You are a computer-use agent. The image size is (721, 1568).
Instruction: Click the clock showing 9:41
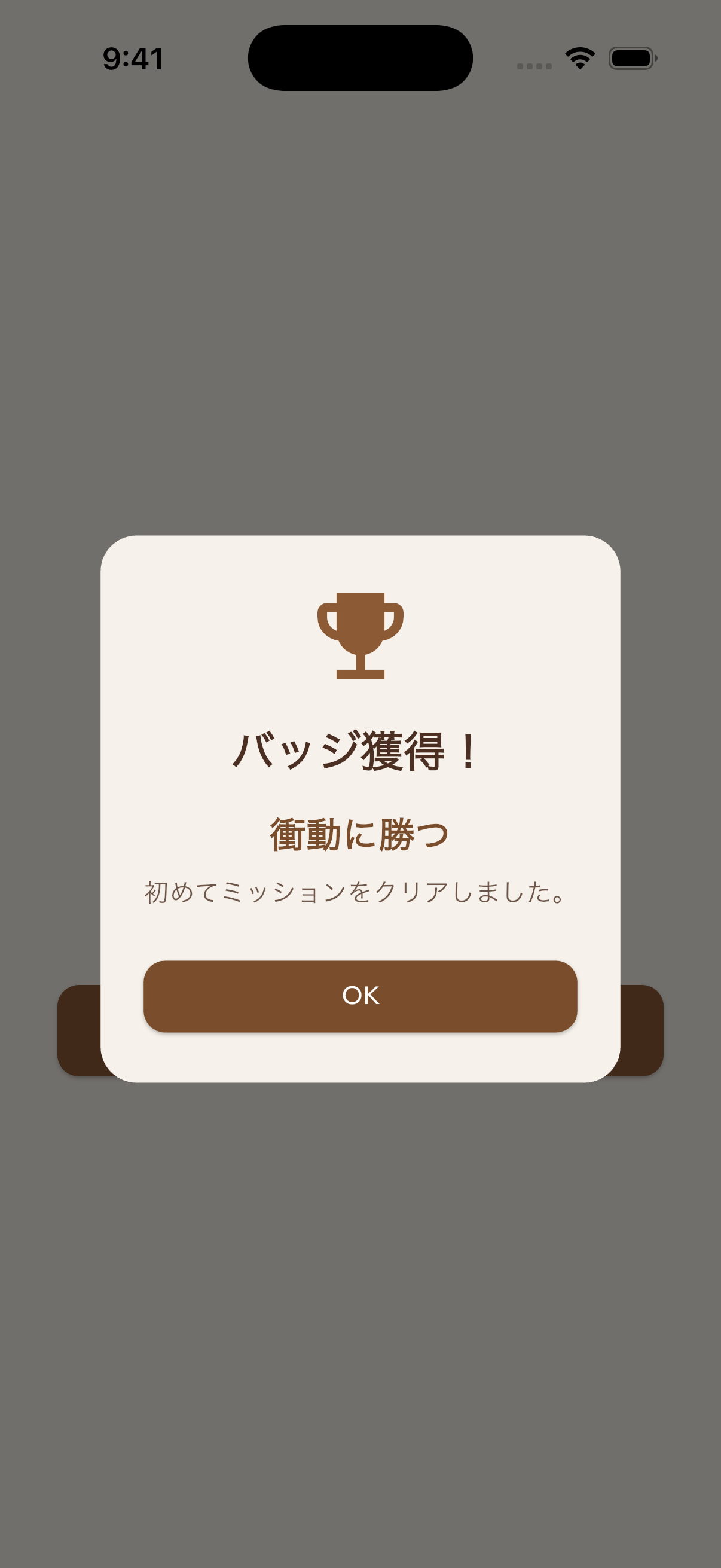click(x=133, y=58)
